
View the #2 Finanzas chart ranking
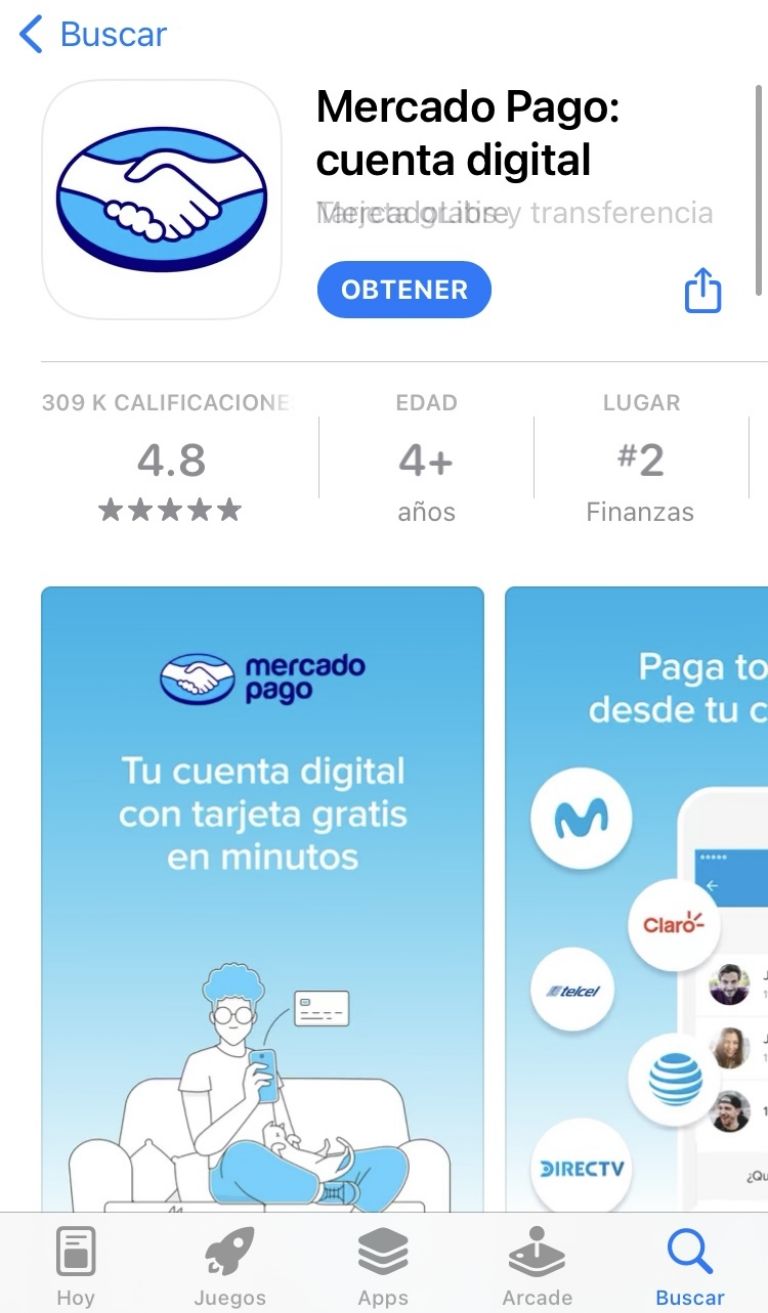tap(640, 460)
